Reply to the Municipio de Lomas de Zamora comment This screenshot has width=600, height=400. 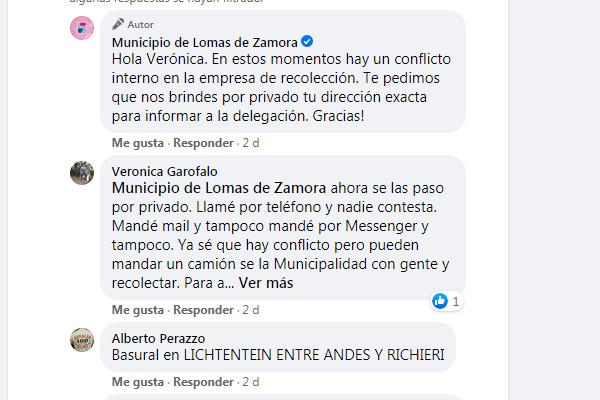(203, 143)
